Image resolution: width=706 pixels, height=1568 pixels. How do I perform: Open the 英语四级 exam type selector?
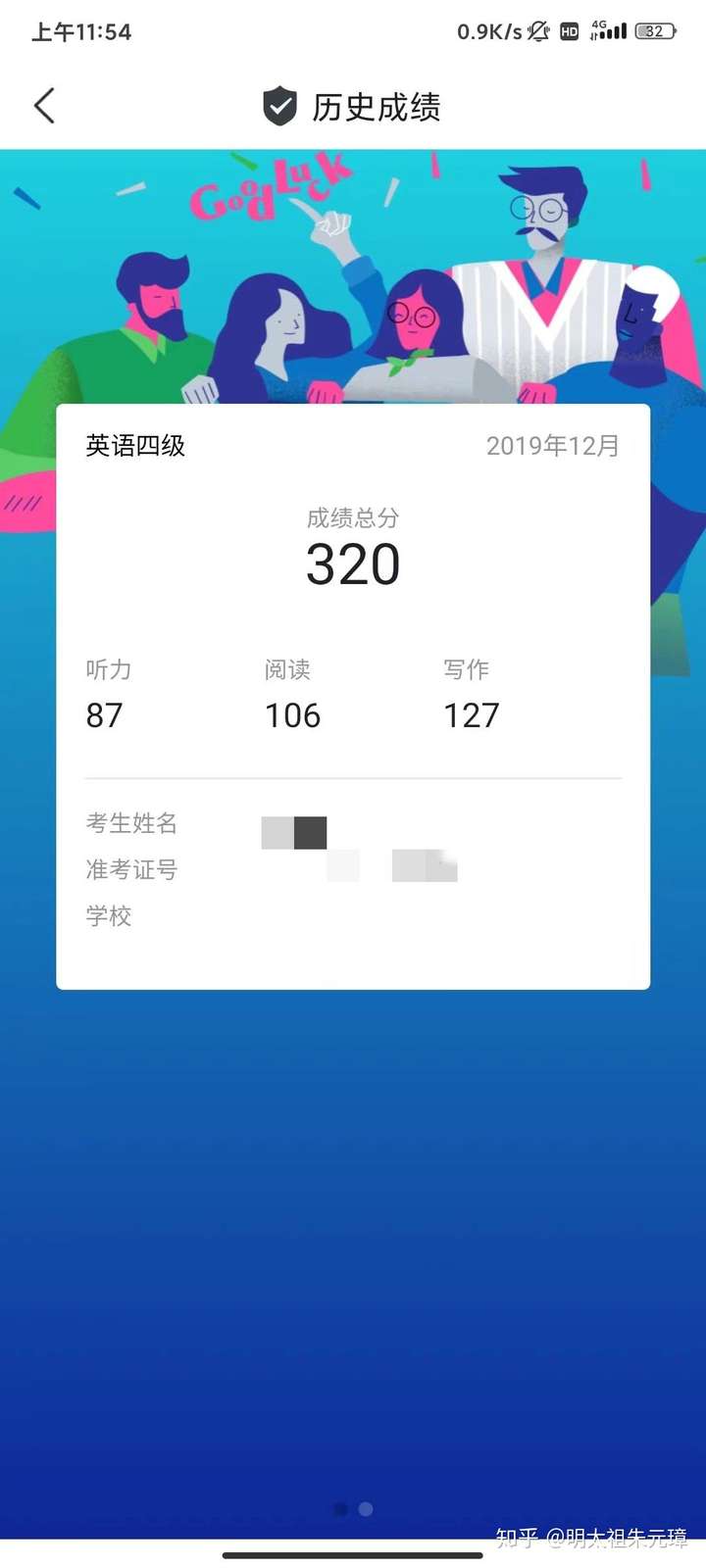(135, 446)
